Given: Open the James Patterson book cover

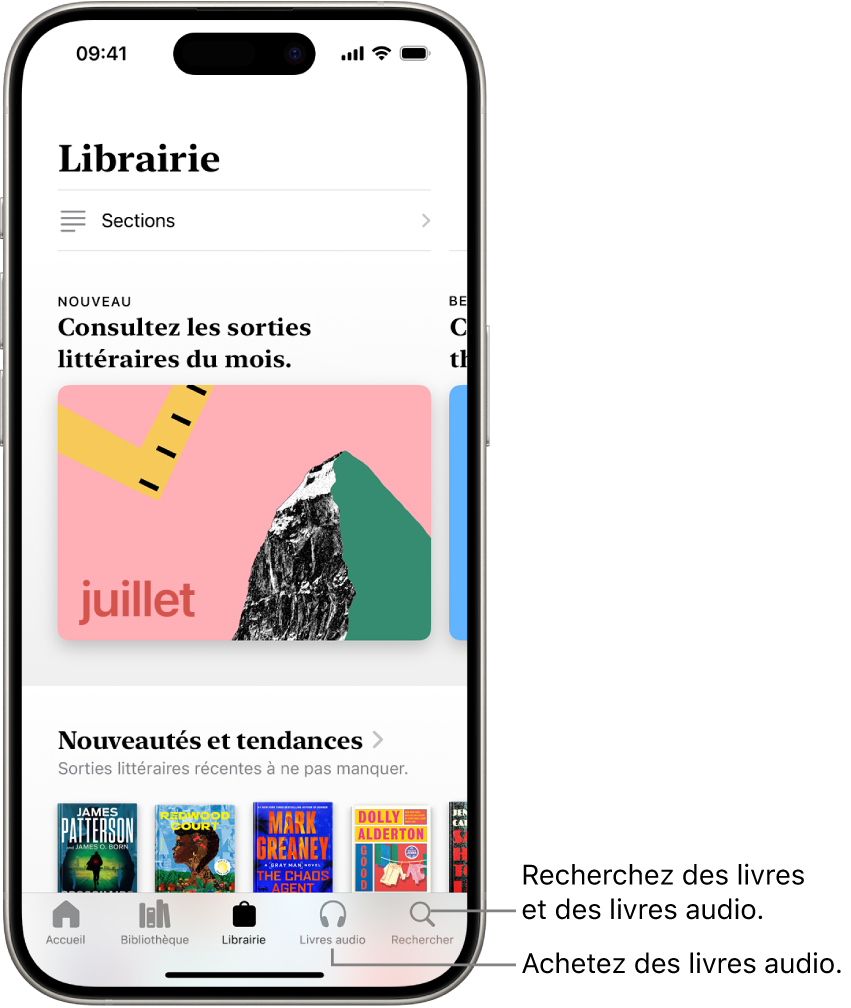Looking at the screenshot, I should 97,846.
